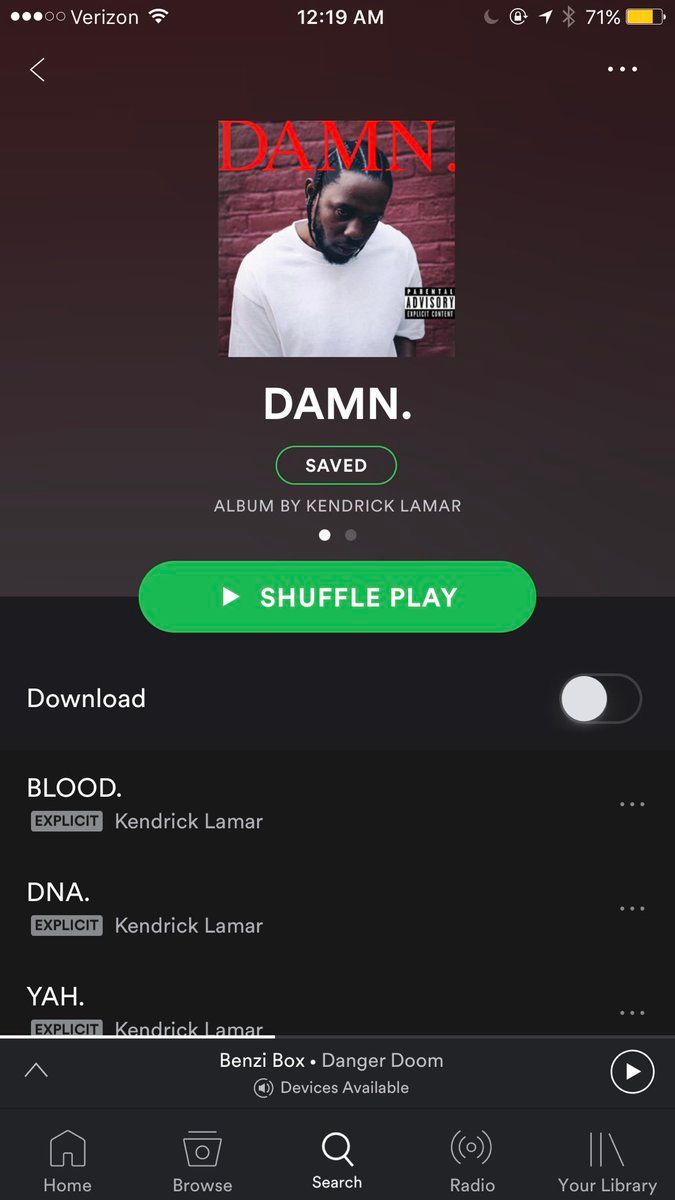Tap the second page indicator dot
Image resolution: width=675 pixels, height=1200 pixels.
pyautogui.click(x=351, y=535)
